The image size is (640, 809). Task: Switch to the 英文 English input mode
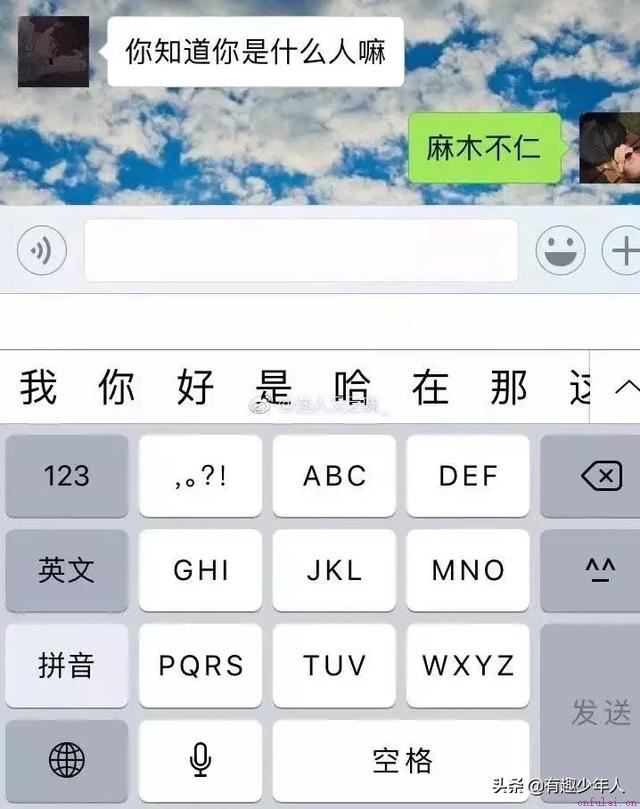[x=67, y=570]
